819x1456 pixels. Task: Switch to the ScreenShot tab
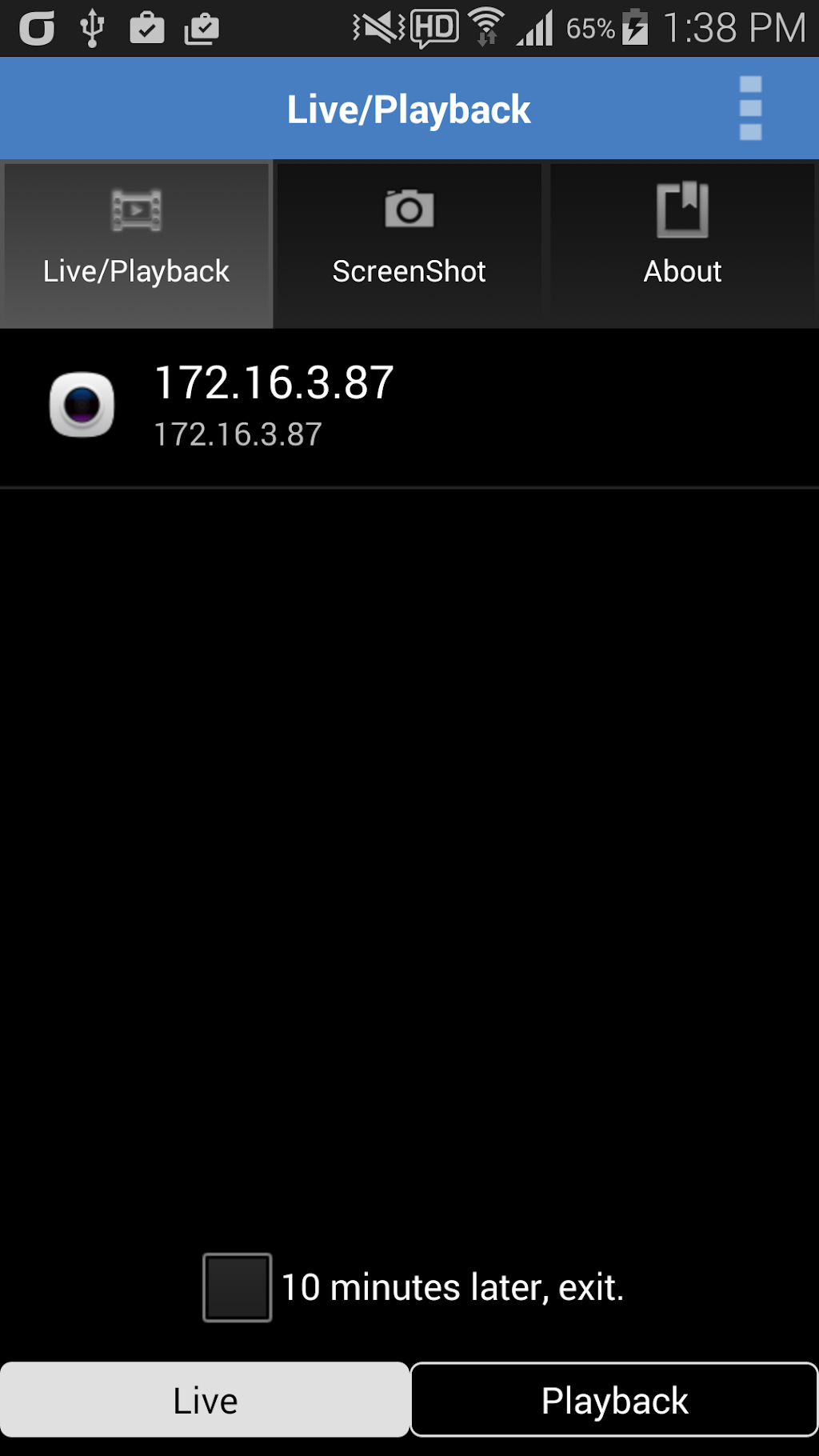(x=409, y=244)
